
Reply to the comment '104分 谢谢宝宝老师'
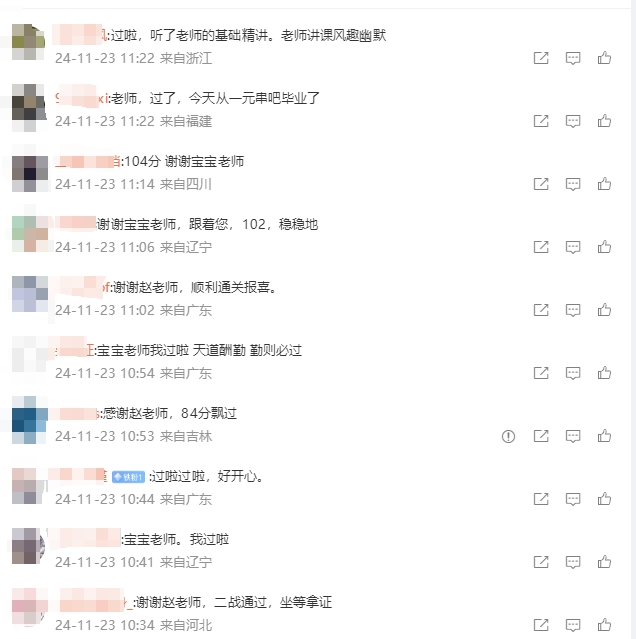click(x=573, y=184)
